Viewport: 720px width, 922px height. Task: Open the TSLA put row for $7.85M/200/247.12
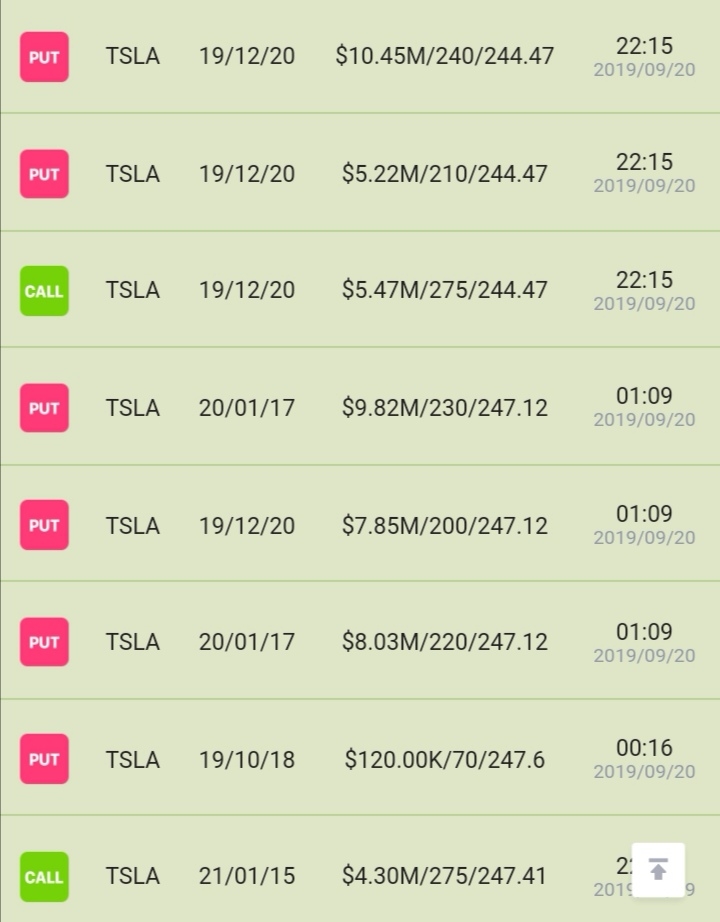tap(444, 525)
